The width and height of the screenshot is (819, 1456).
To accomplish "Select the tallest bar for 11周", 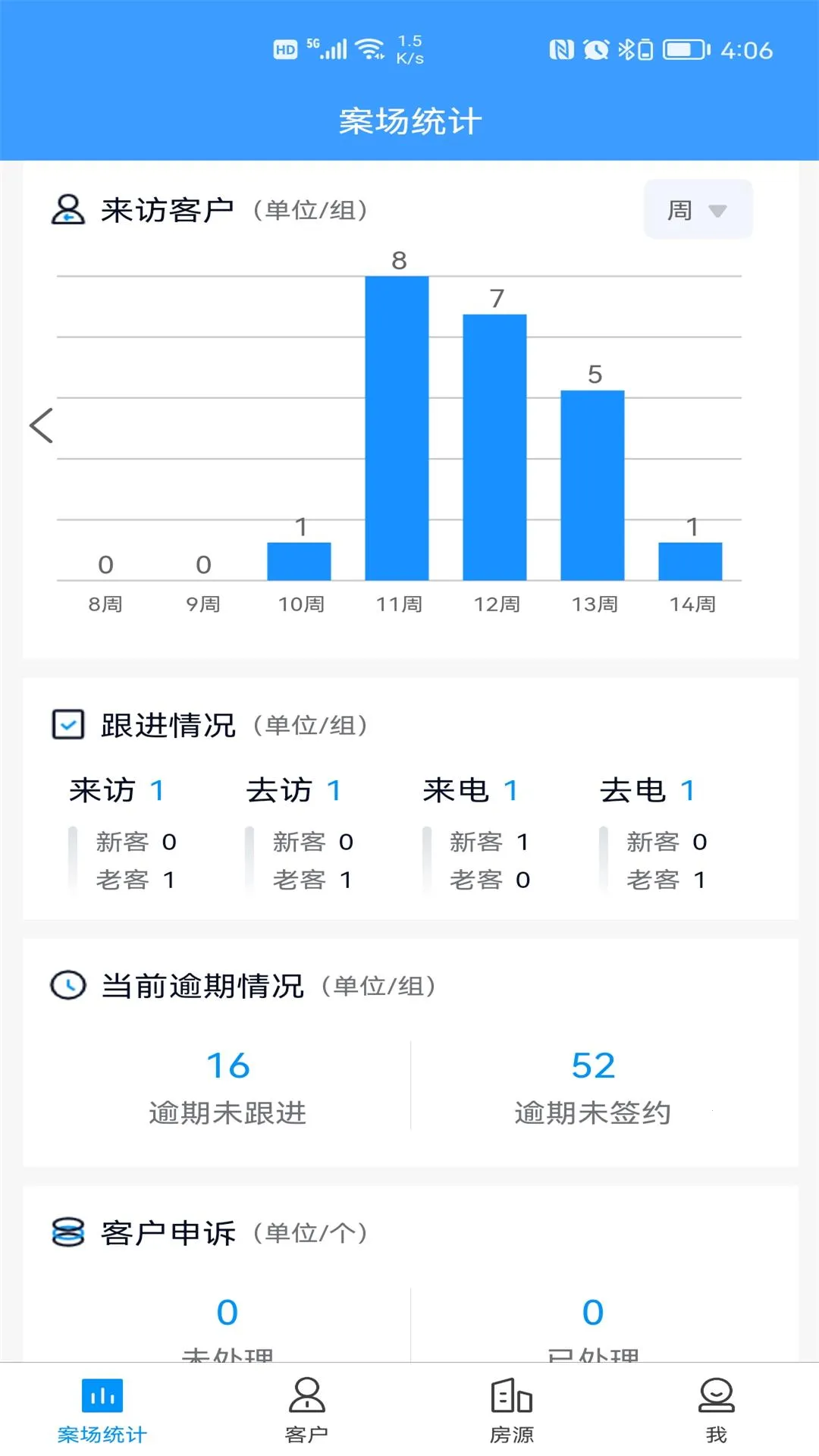I will pos(397,425).
